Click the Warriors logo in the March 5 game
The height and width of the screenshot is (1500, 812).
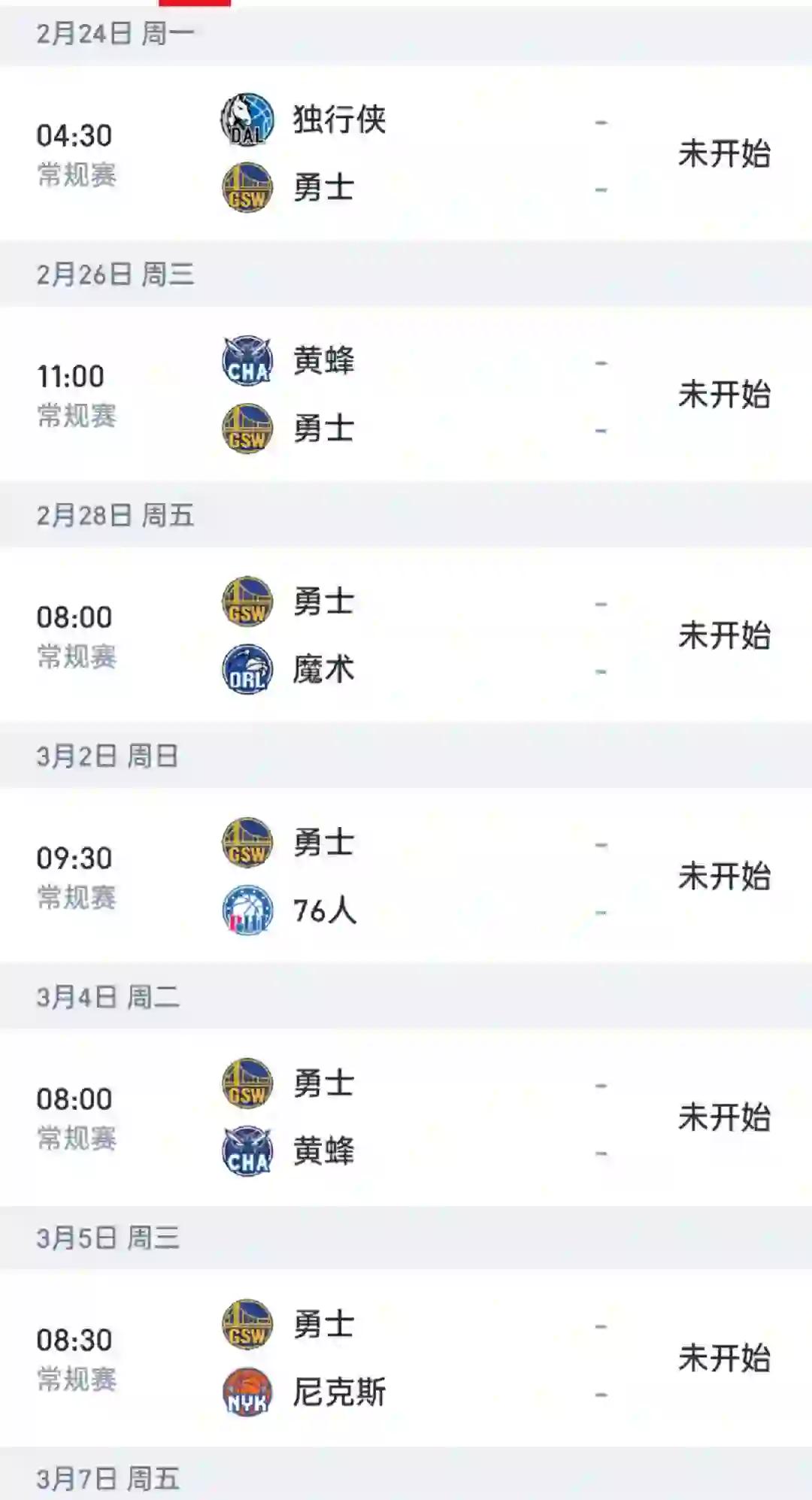246,1323
